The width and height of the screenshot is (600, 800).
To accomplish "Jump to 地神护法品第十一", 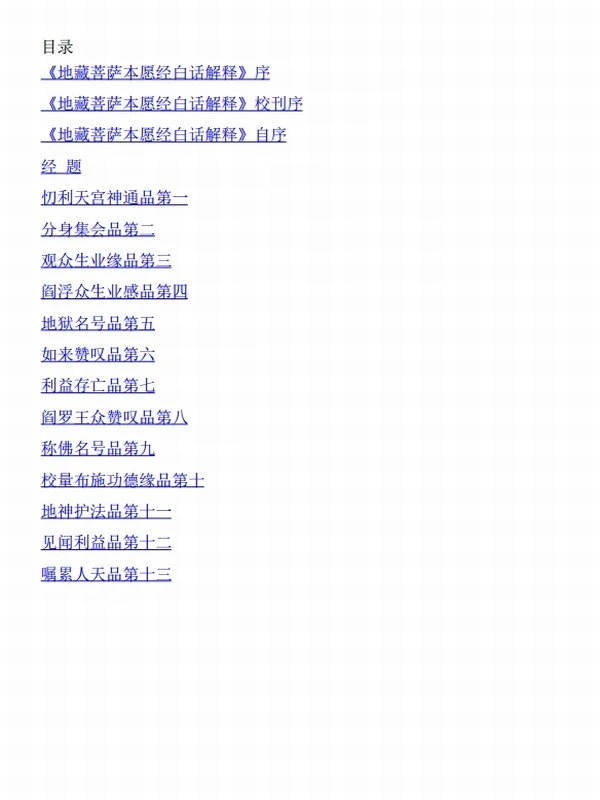I will (x=106, y=511).
